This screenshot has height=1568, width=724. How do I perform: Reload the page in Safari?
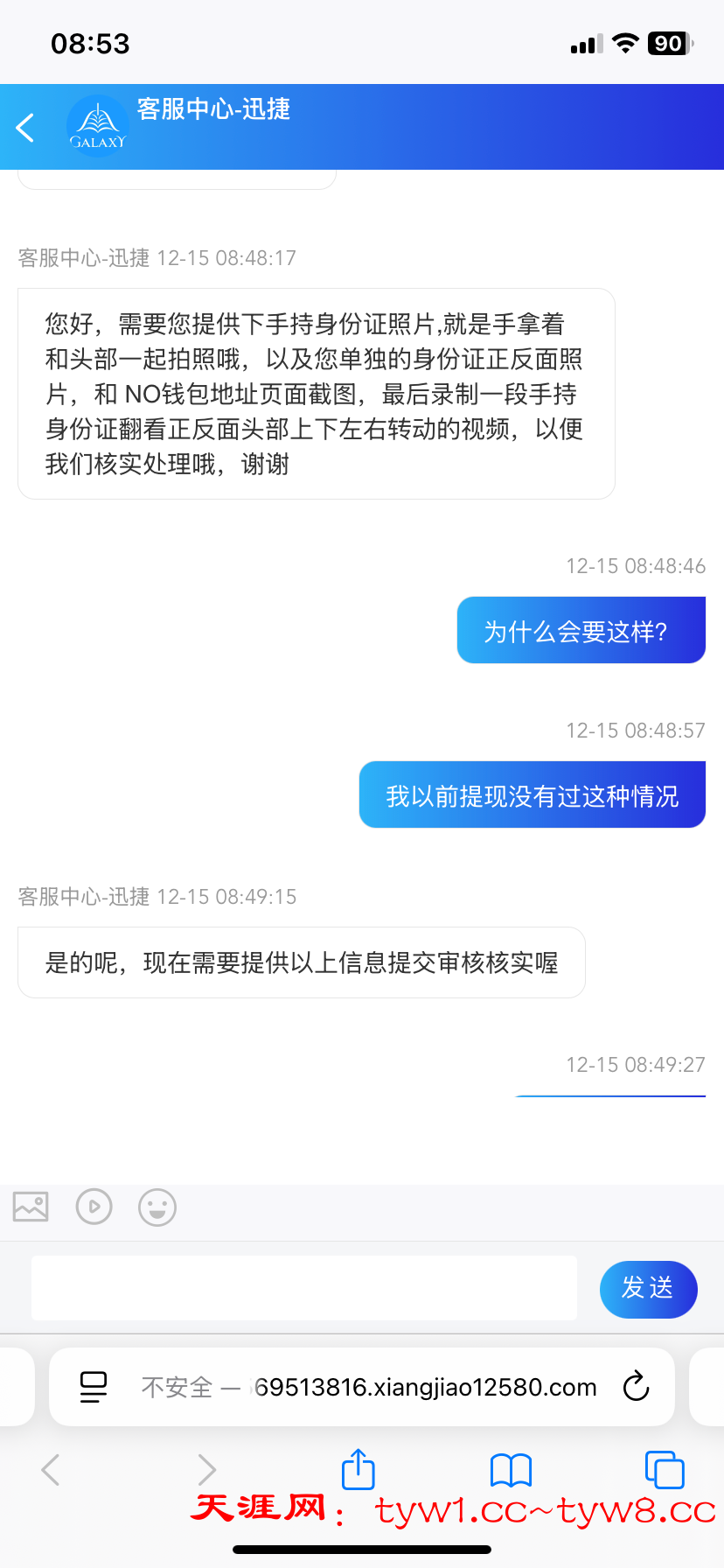coord(636,1387)
